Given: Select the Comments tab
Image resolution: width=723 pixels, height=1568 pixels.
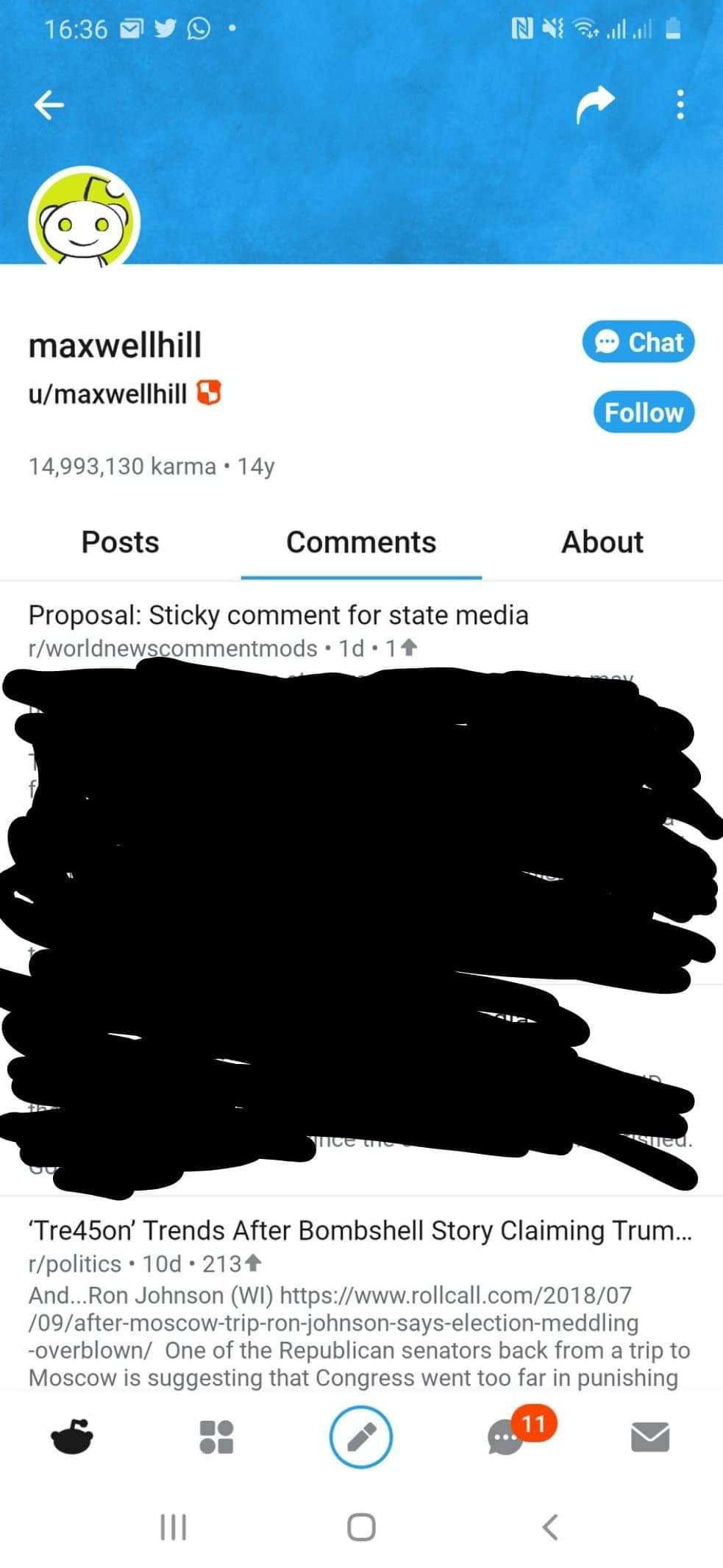Looking at the screenshot, I should click(x=361, y=542).
